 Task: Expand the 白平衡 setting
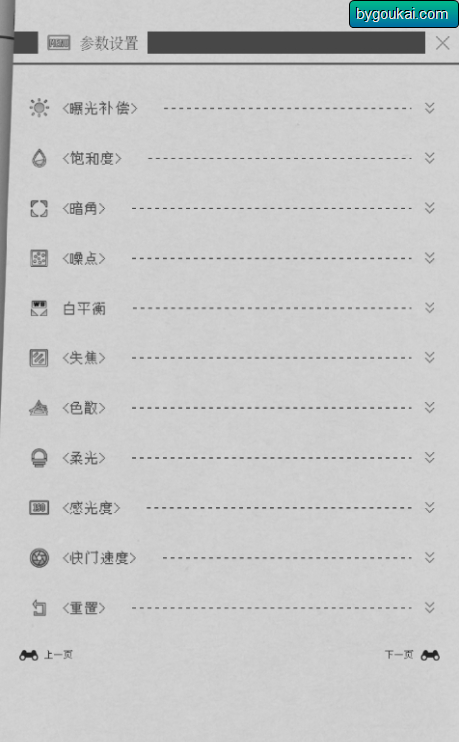coord(429,308)
